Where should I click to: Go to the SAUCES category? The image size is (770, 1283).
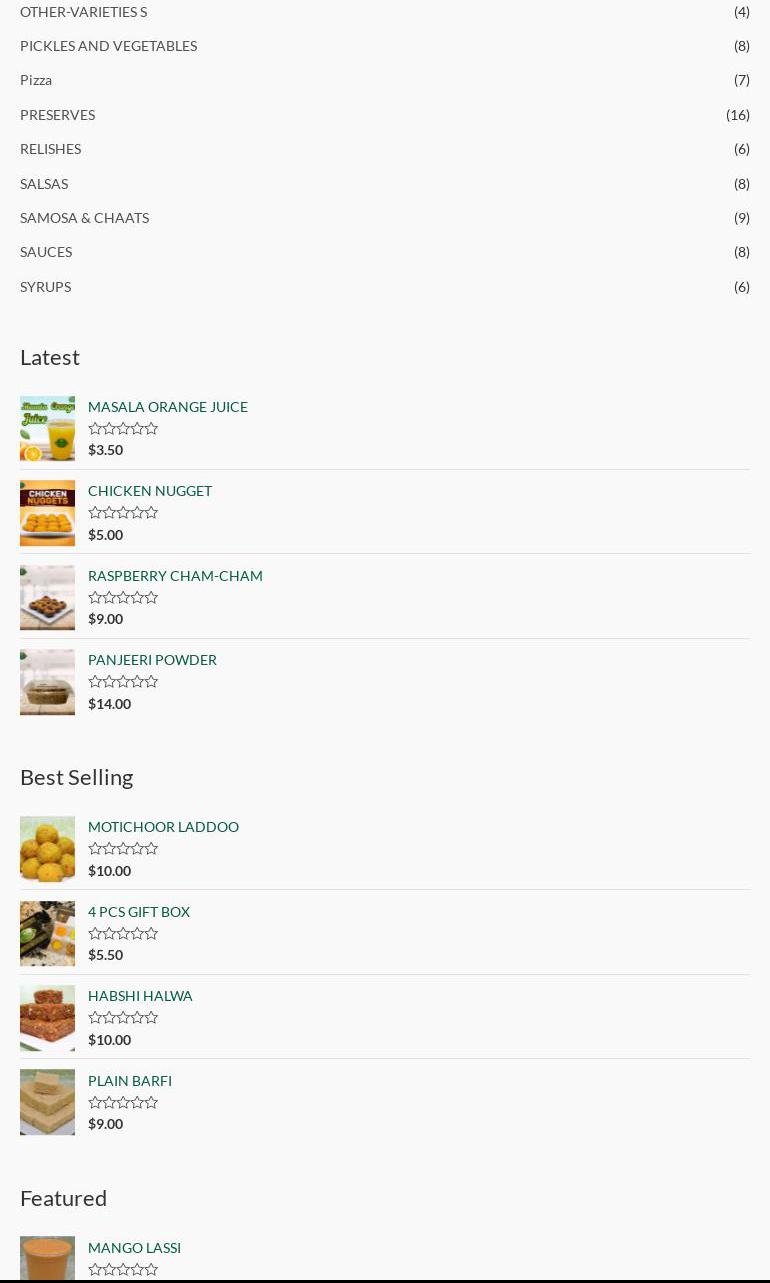coord(46,252)
